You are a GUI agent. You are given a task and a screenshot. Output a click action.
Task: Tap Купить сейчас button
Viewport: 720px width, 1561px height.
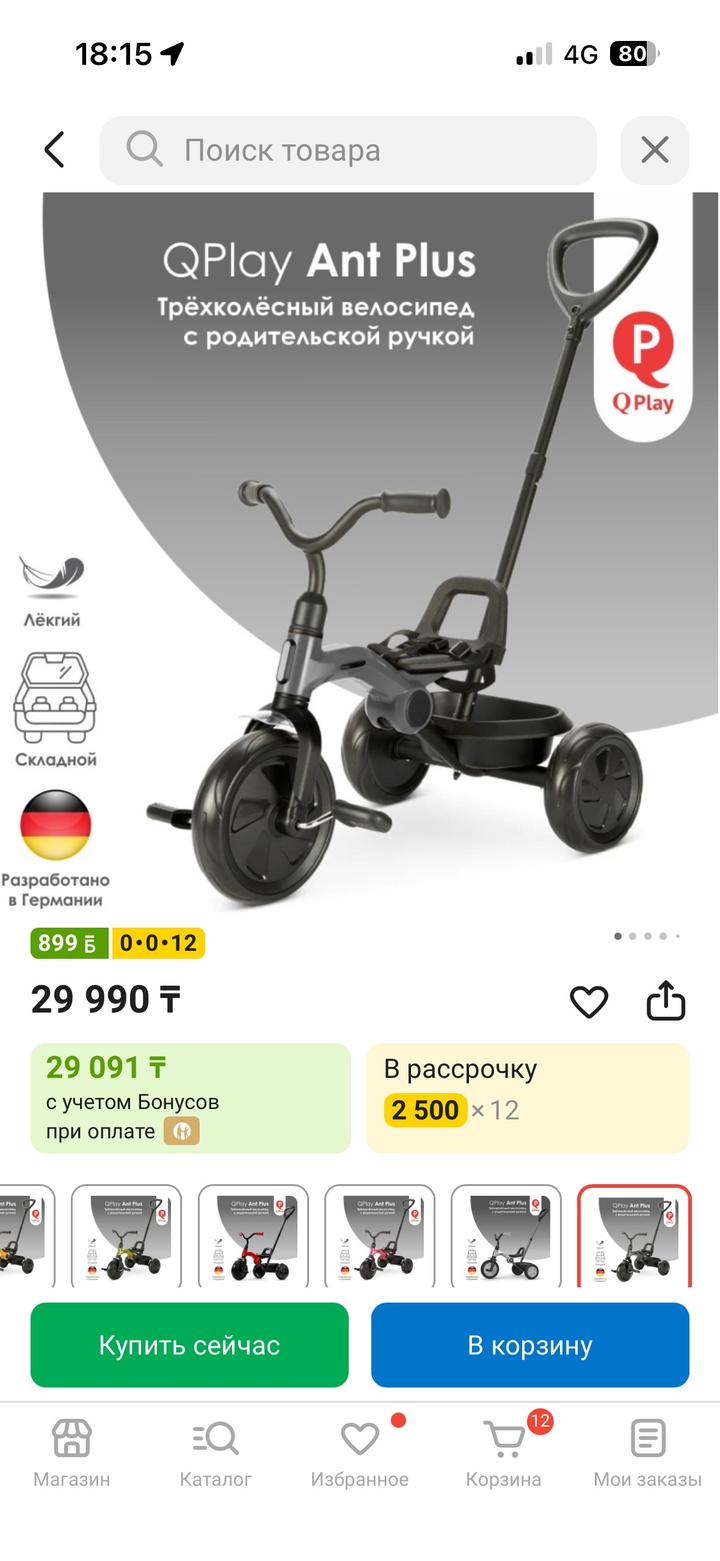pos(189,1345)
